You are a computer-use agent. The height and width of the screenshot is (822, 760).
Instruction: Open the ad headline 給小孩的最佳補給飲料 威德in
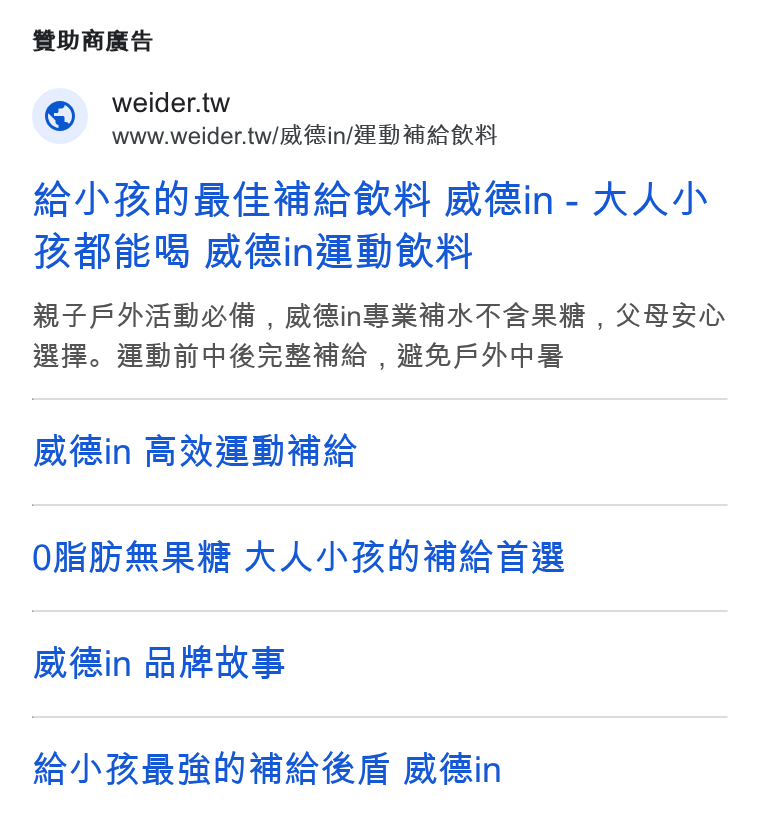pyautogui.click(x=371, y=225)
